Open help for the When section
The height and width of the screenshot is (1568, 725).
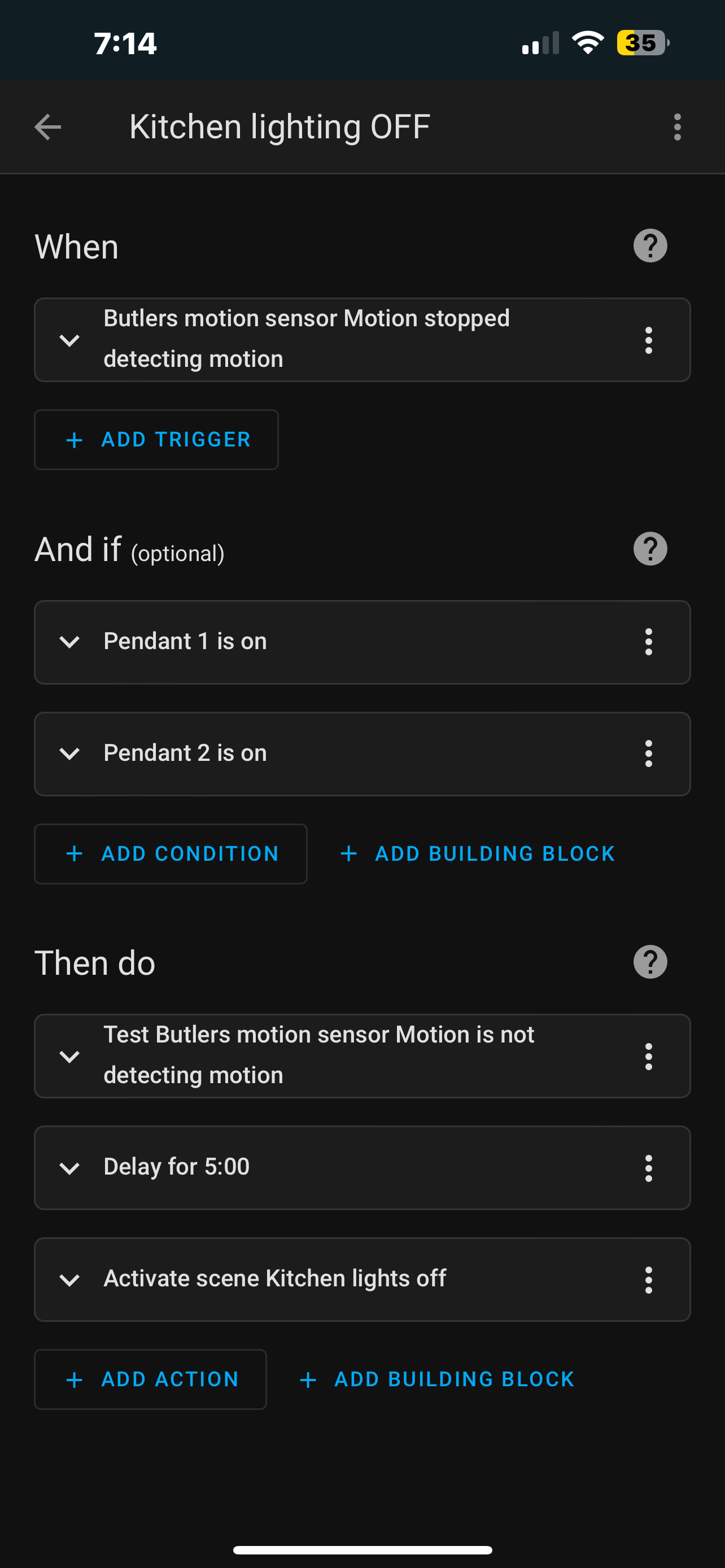650,246
